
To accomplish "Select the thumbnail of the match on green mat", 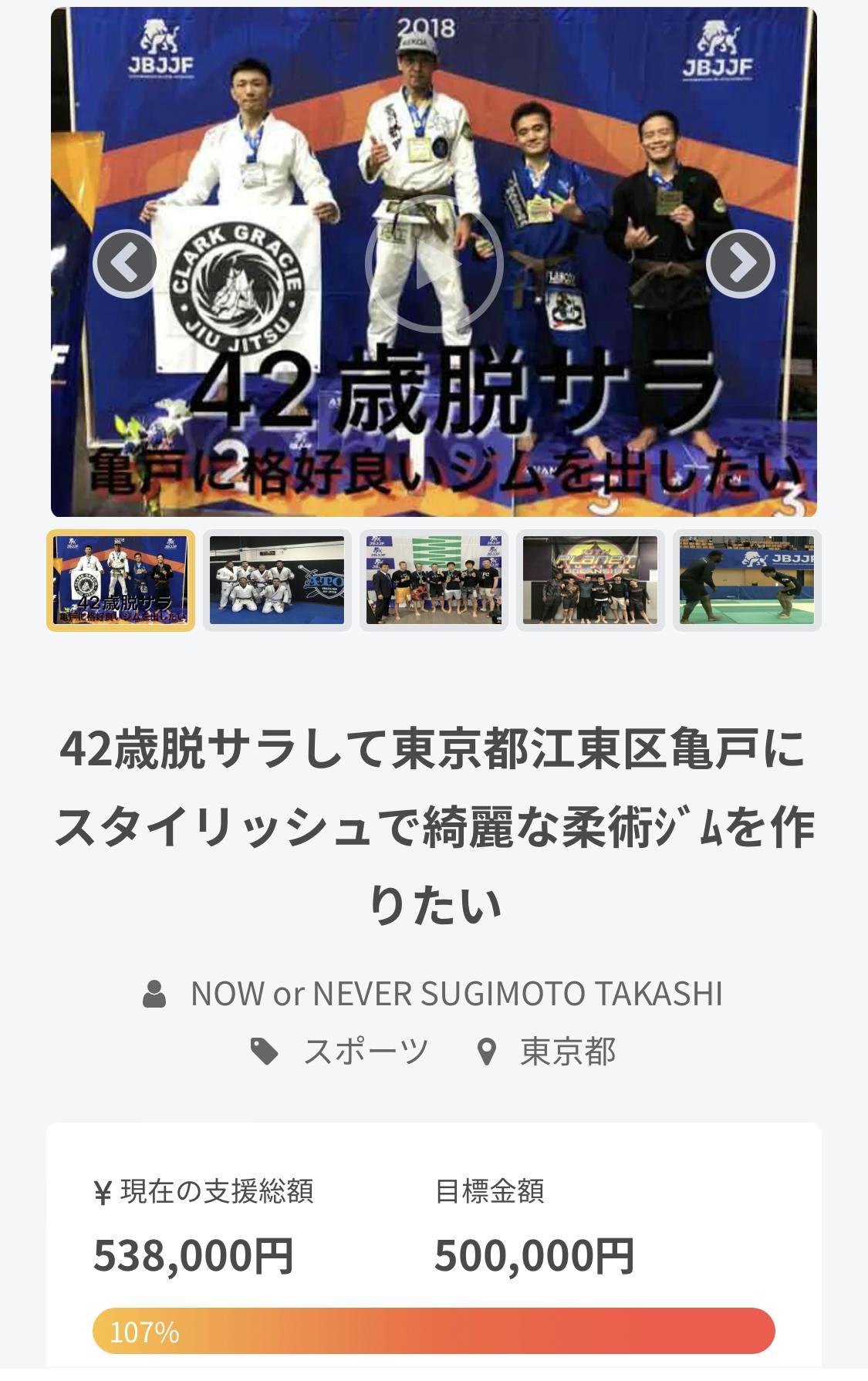I will pyautogui.click(x=746, y=580).
